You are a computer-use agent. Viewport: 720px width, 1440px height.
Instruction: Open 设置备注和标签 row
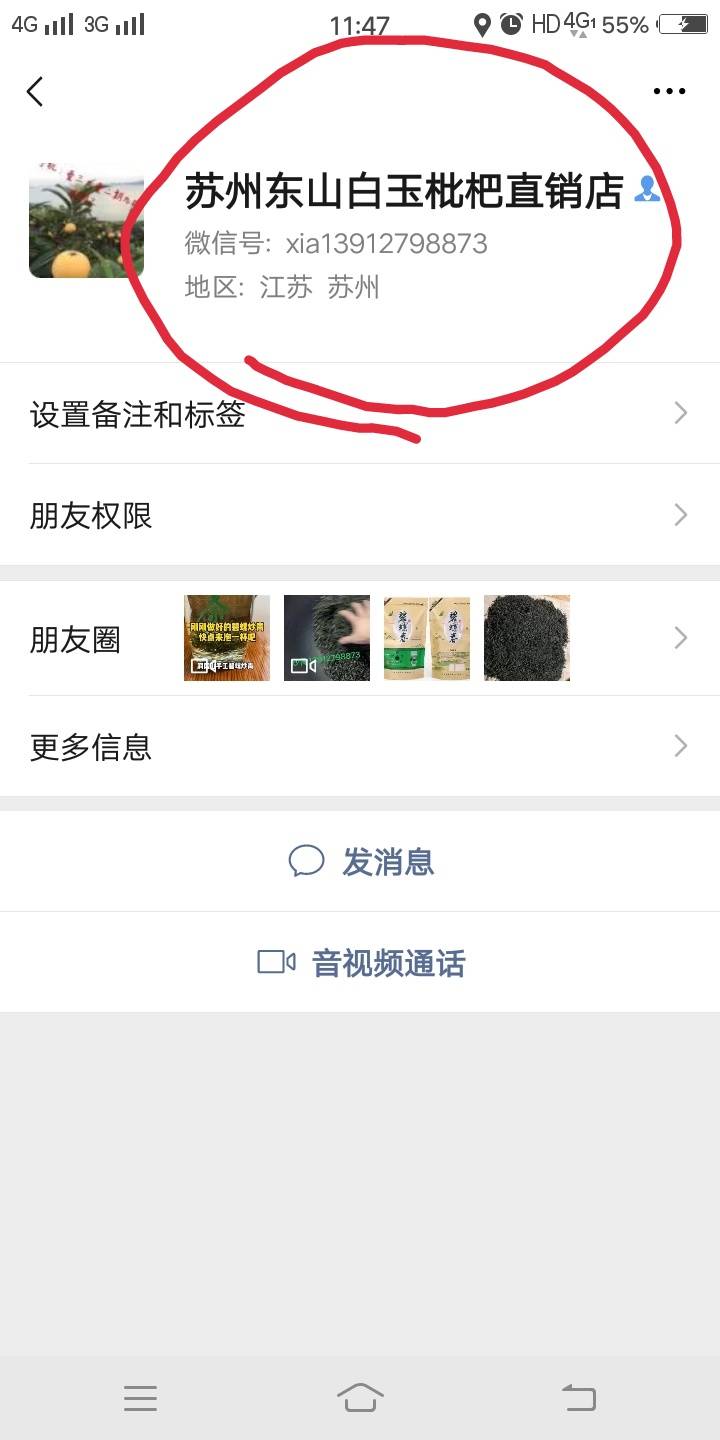point(360,413)
